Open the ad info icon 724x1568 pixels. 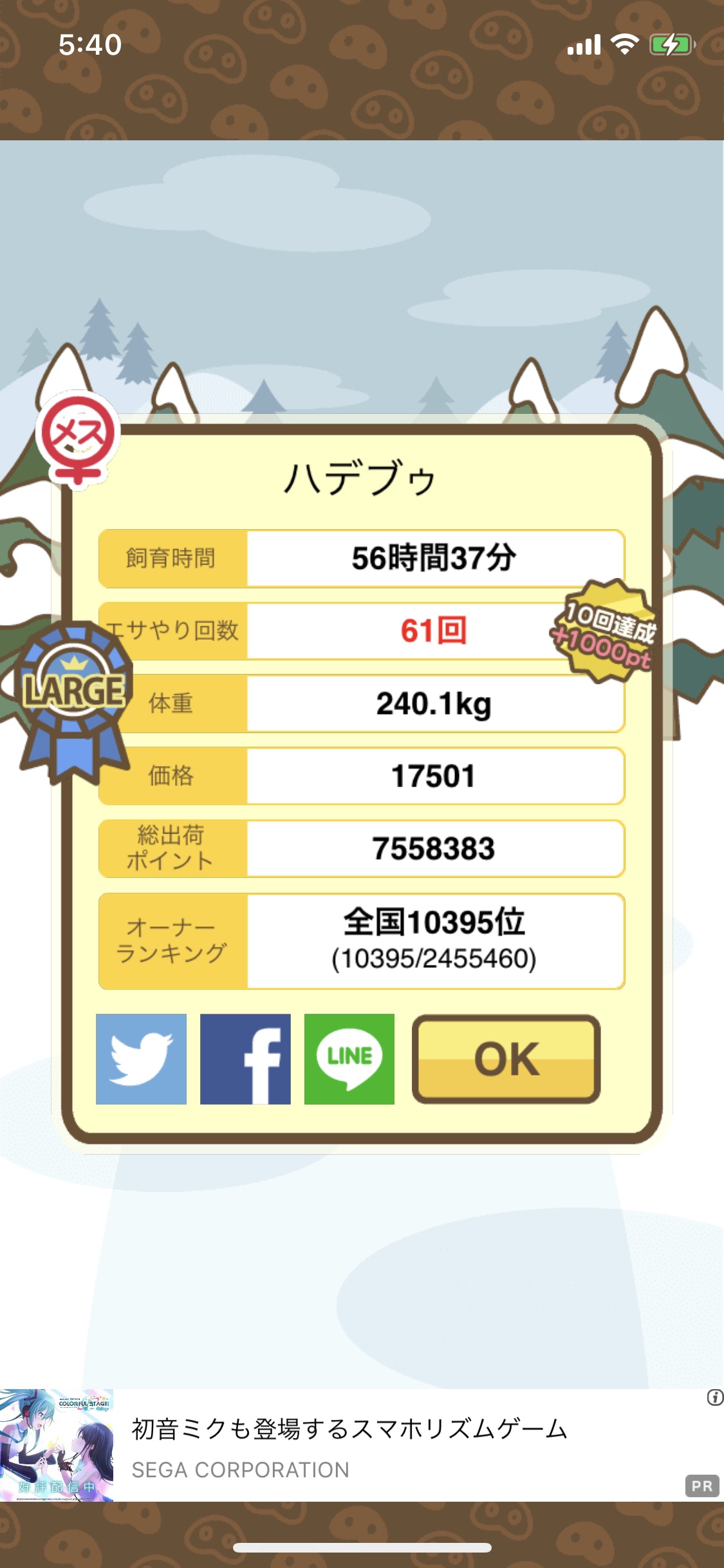click(x=714, y=1397)
